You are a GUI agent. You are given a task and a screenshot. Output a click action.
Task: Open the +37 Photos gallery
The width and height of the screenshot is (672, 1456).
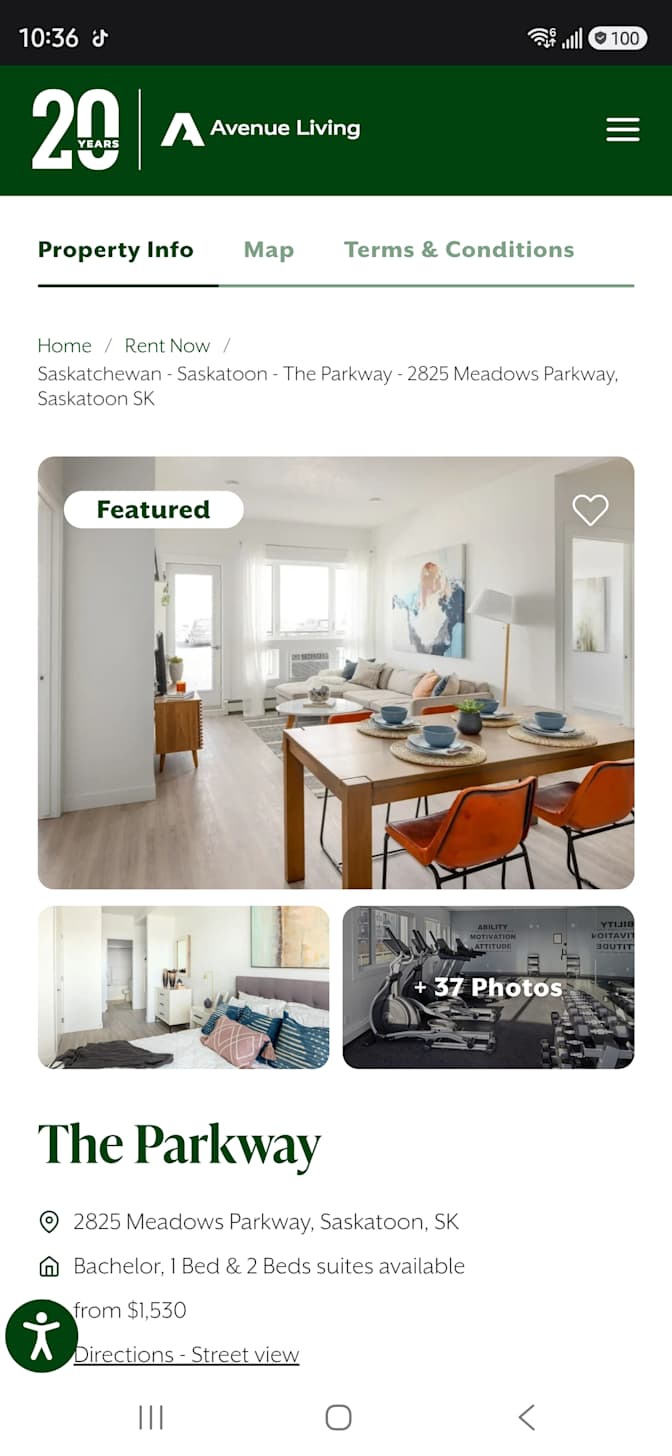488,987
